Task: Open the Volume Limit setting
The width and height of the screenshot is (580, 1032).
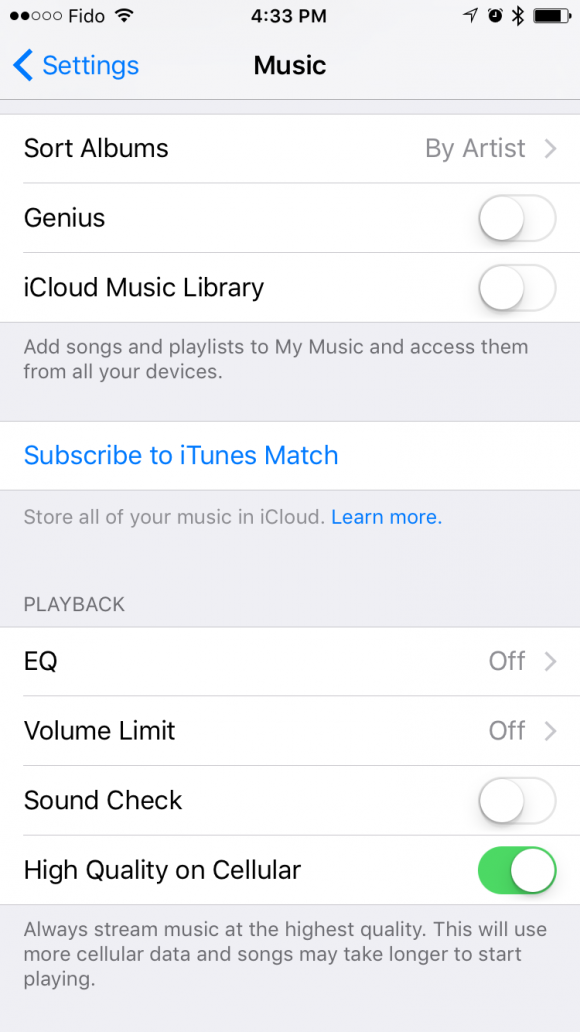Action: pos(290,731)
